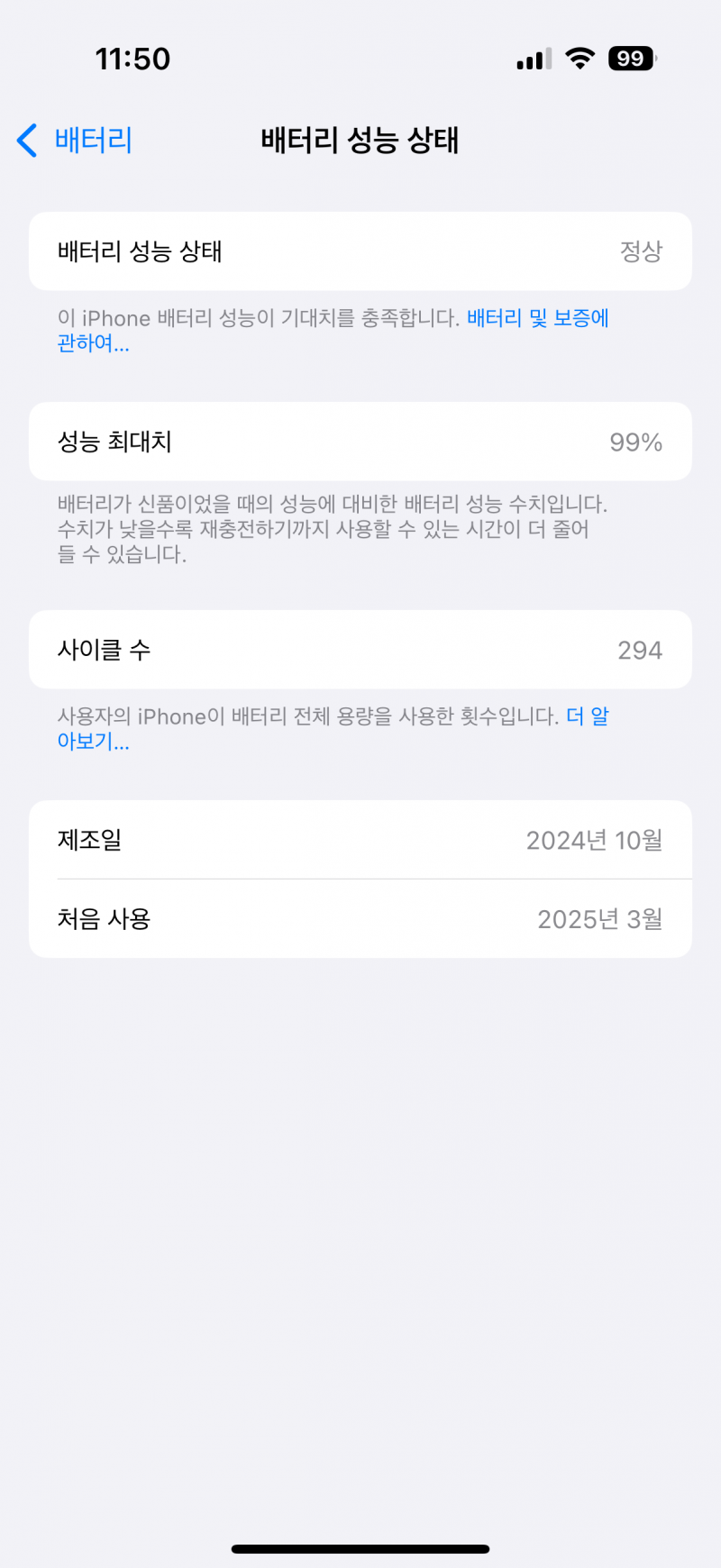The width and height of the screenshot is (721, 1568).
Task: Tap the battery percentage indicator showing 99
Action: coord(631,58)
